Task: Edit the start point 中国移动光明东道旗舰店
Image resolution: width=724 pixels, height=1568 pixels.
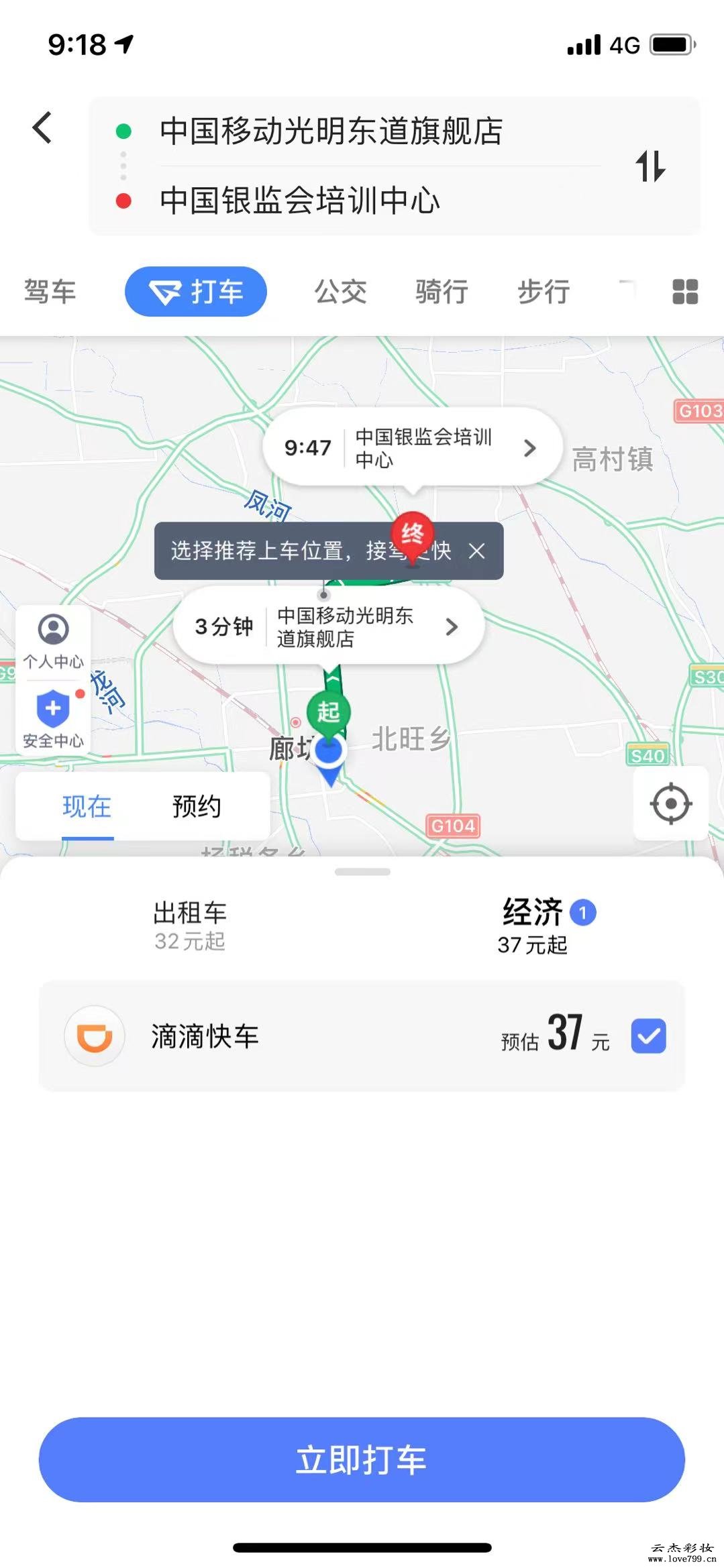Action: pyautogui.click(x=331, y=131)
